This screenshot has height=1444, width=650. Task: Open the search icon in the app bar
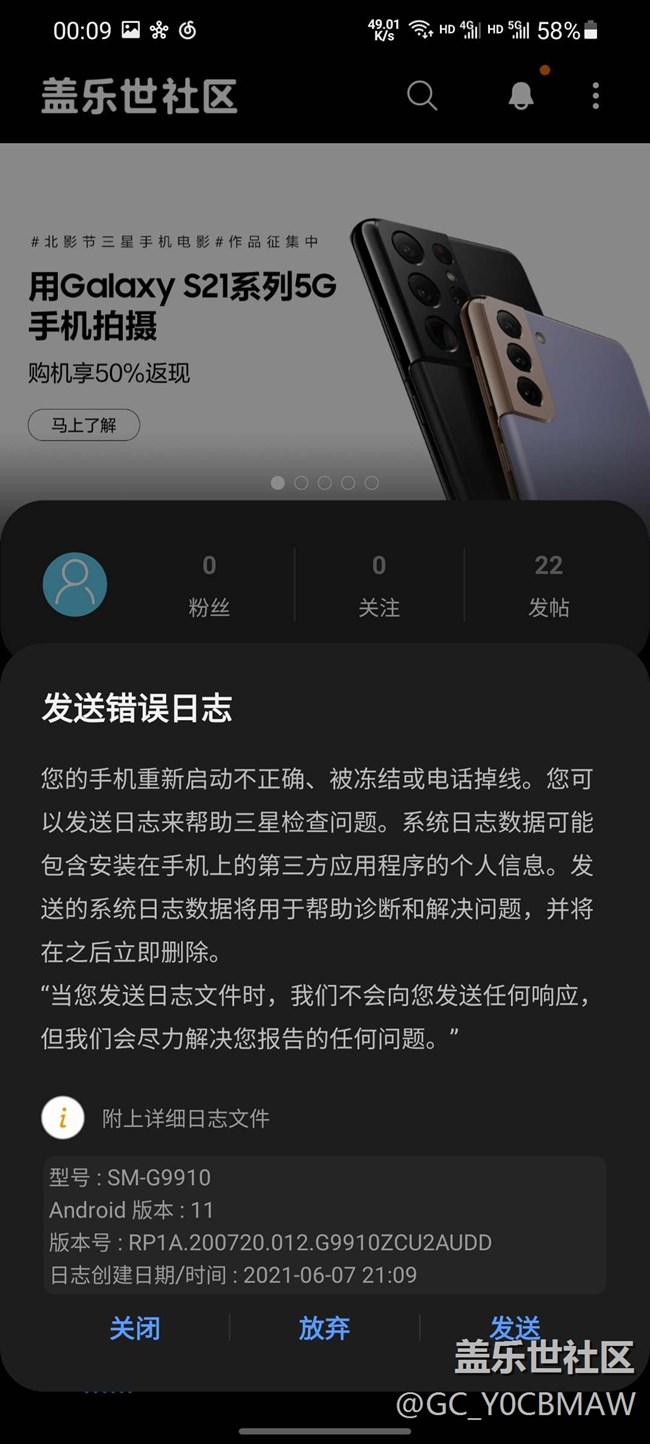tap(422, 96)
